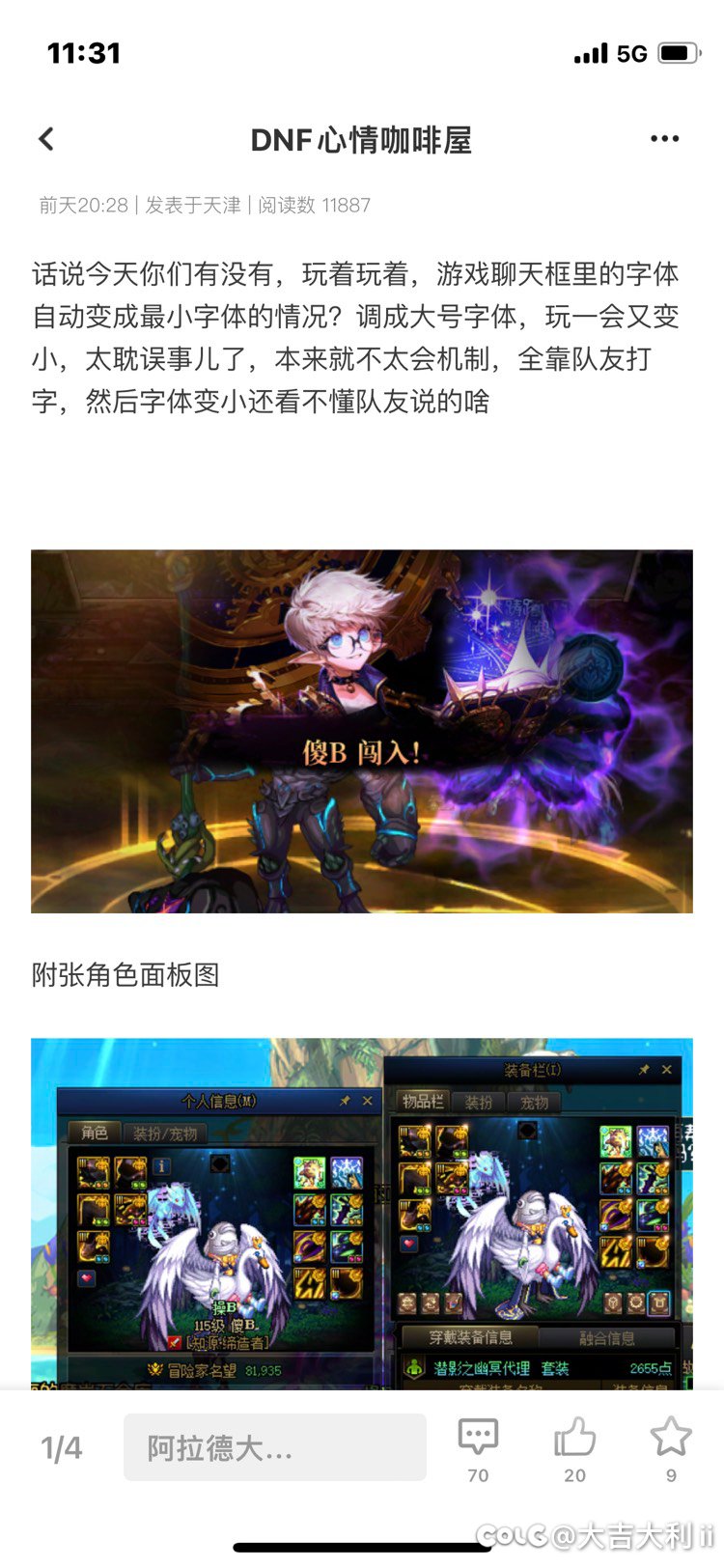View the 70 comments
Image resolution: width=724 pixels, height=1568 pixels.
point(478,1445)
